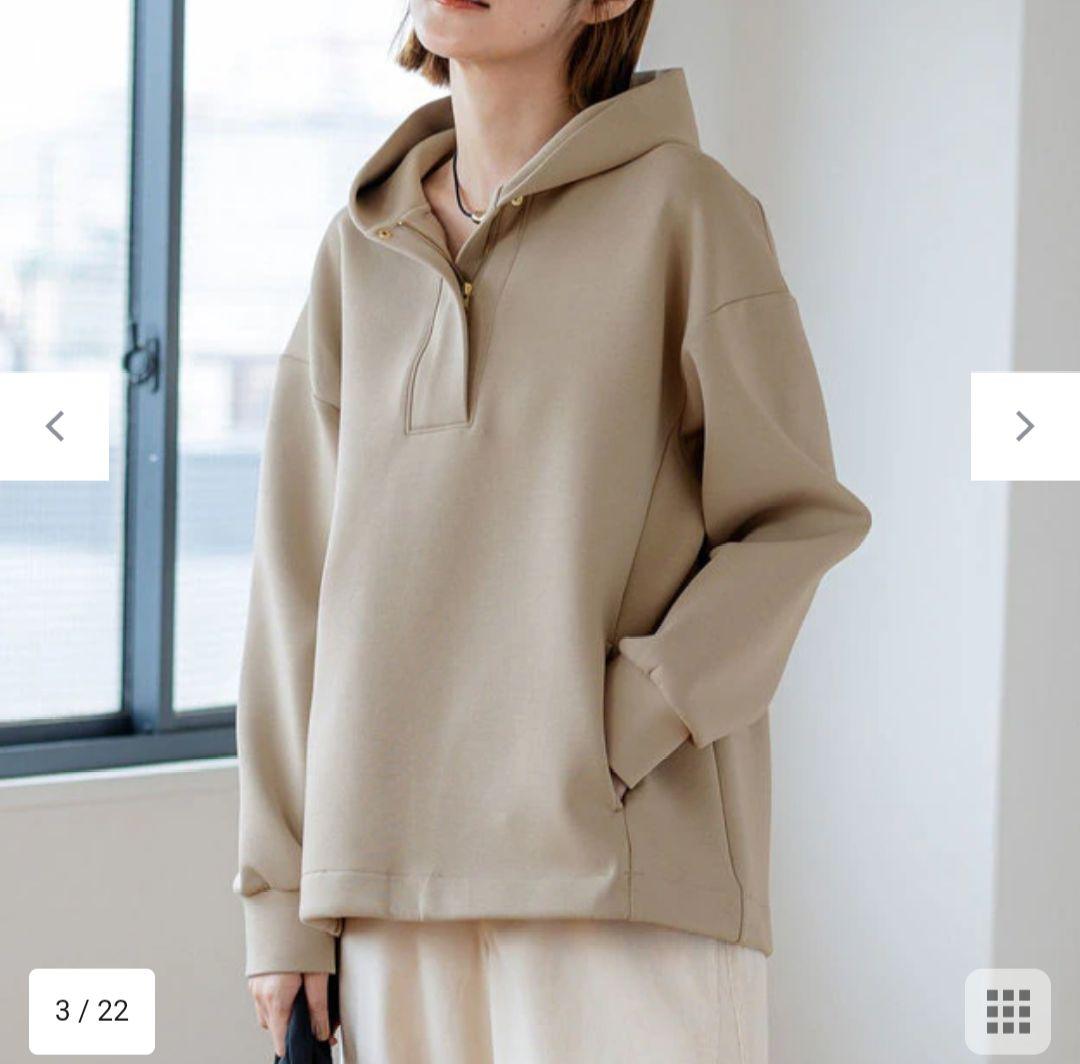Go to the previous product image

coord(54,426)
